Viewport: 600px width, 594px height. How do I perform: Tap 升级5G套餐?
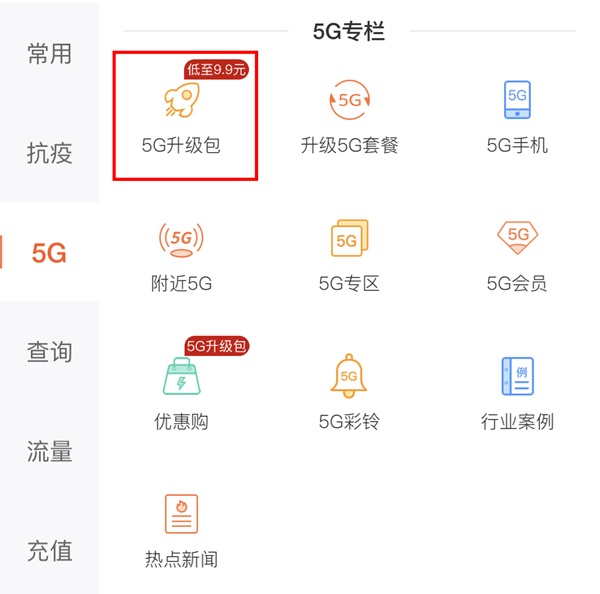click(349, 117)
